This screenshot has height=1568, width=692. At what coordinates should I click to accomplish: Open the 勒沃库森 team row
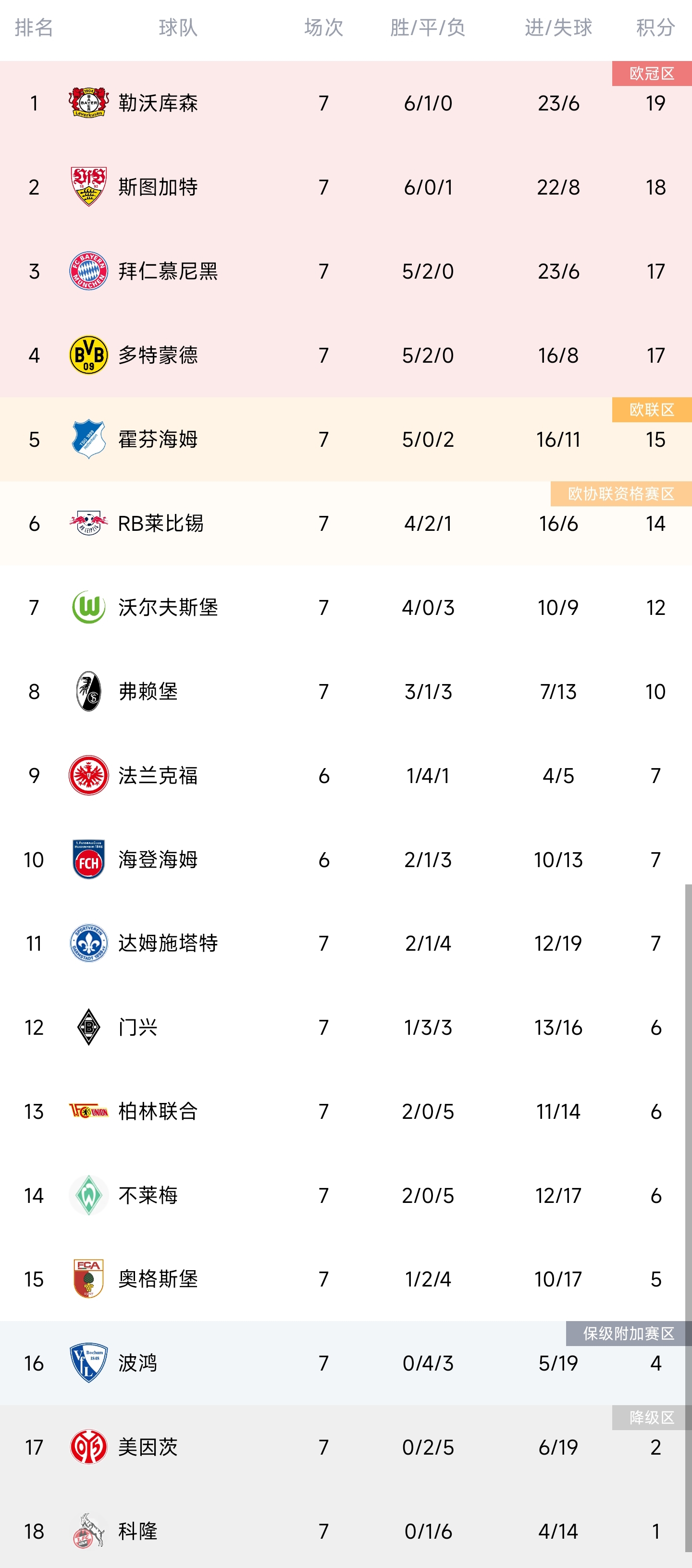[x=346, y=103]
